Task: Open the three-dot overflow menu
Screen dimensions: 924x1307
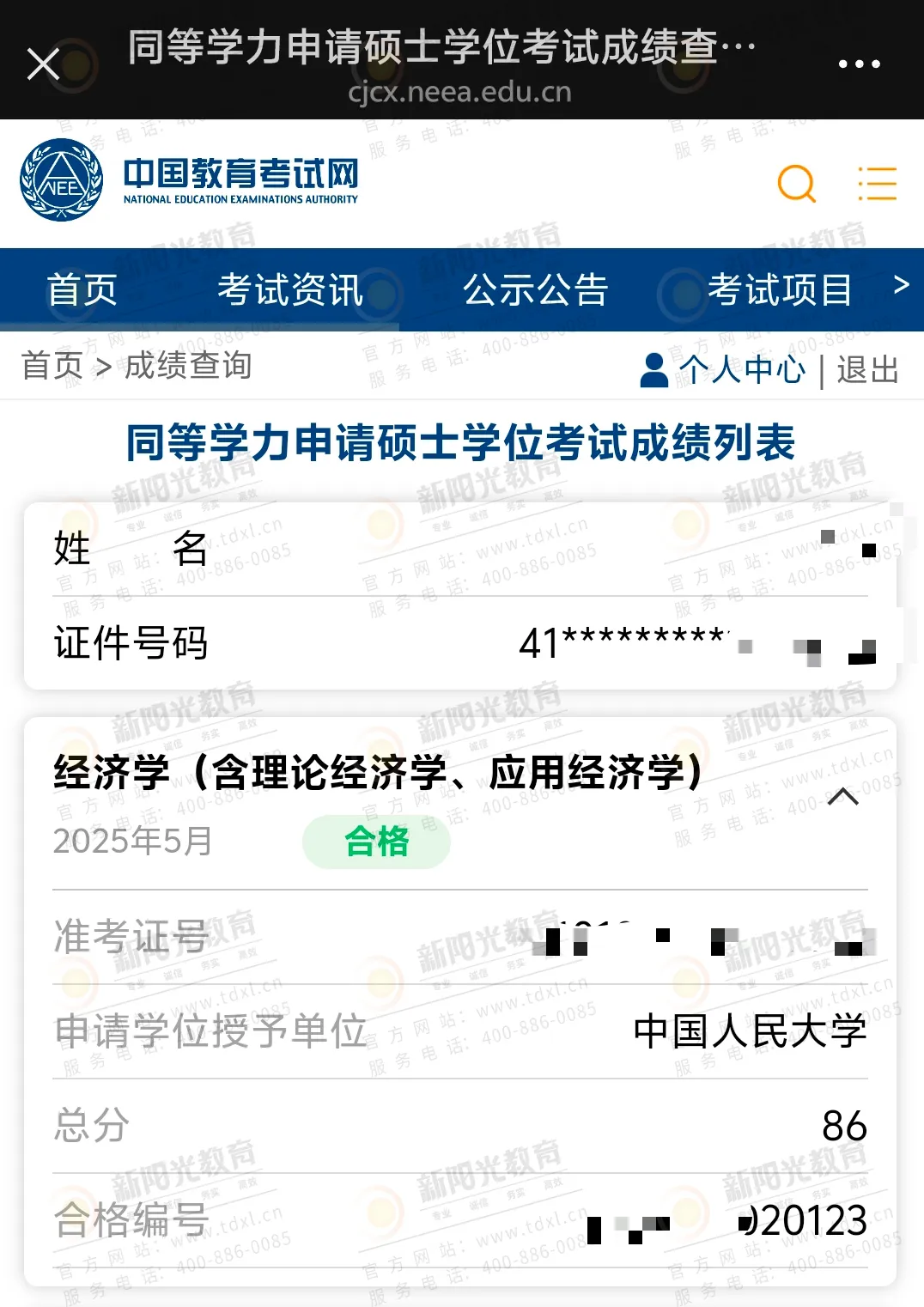Action: 859,64
